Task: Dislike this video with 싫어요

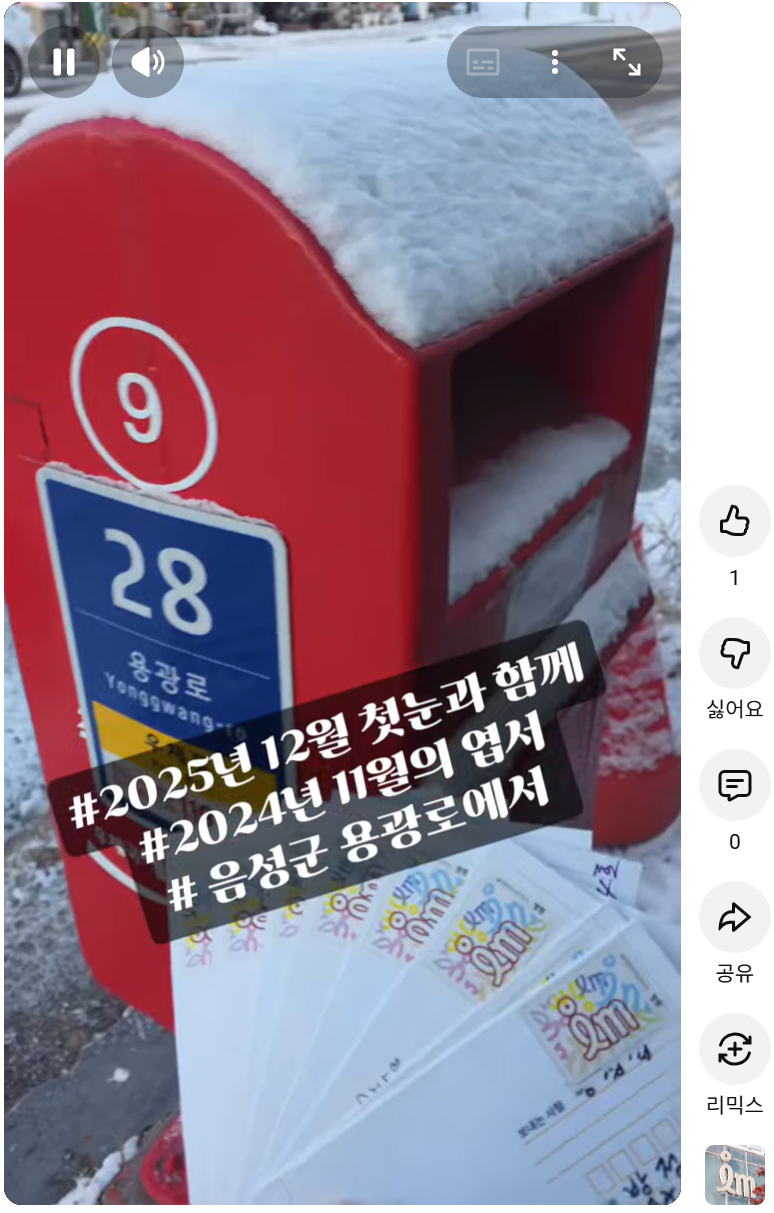Action: click(734, 653)
